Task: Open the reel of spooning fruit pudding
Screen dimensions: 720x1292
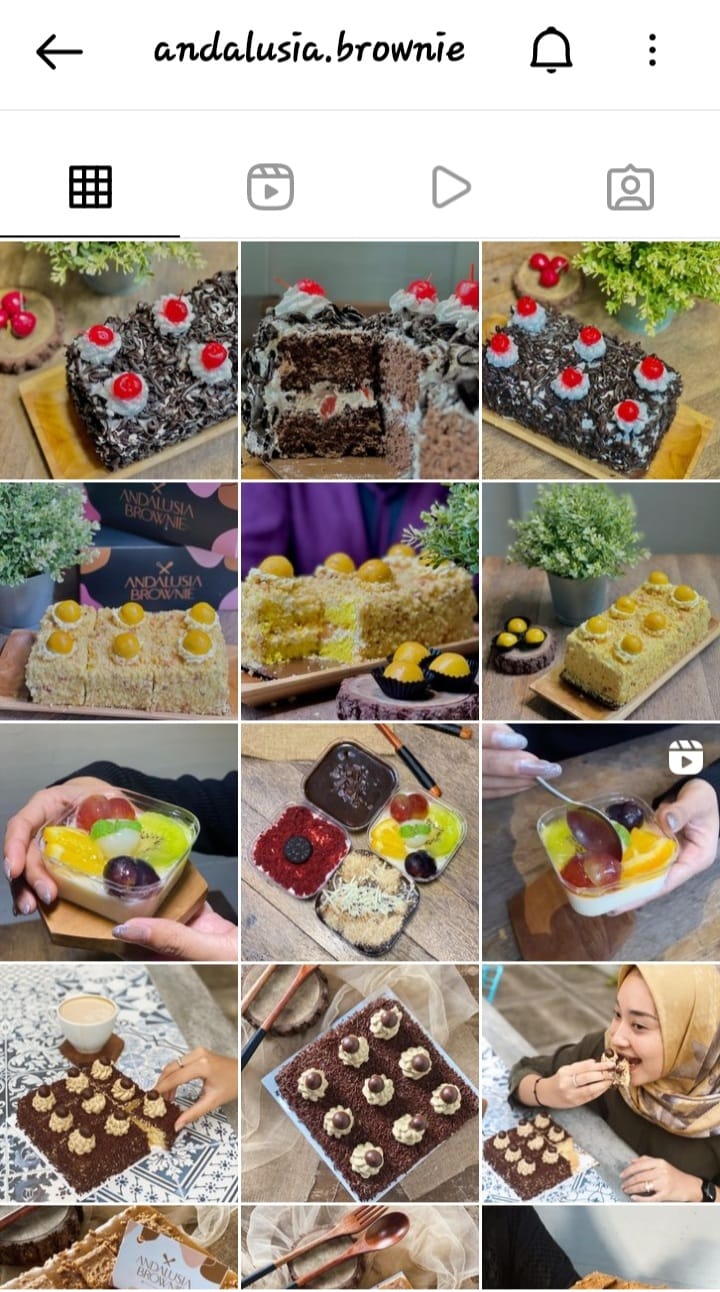Action: click(601, 842)
